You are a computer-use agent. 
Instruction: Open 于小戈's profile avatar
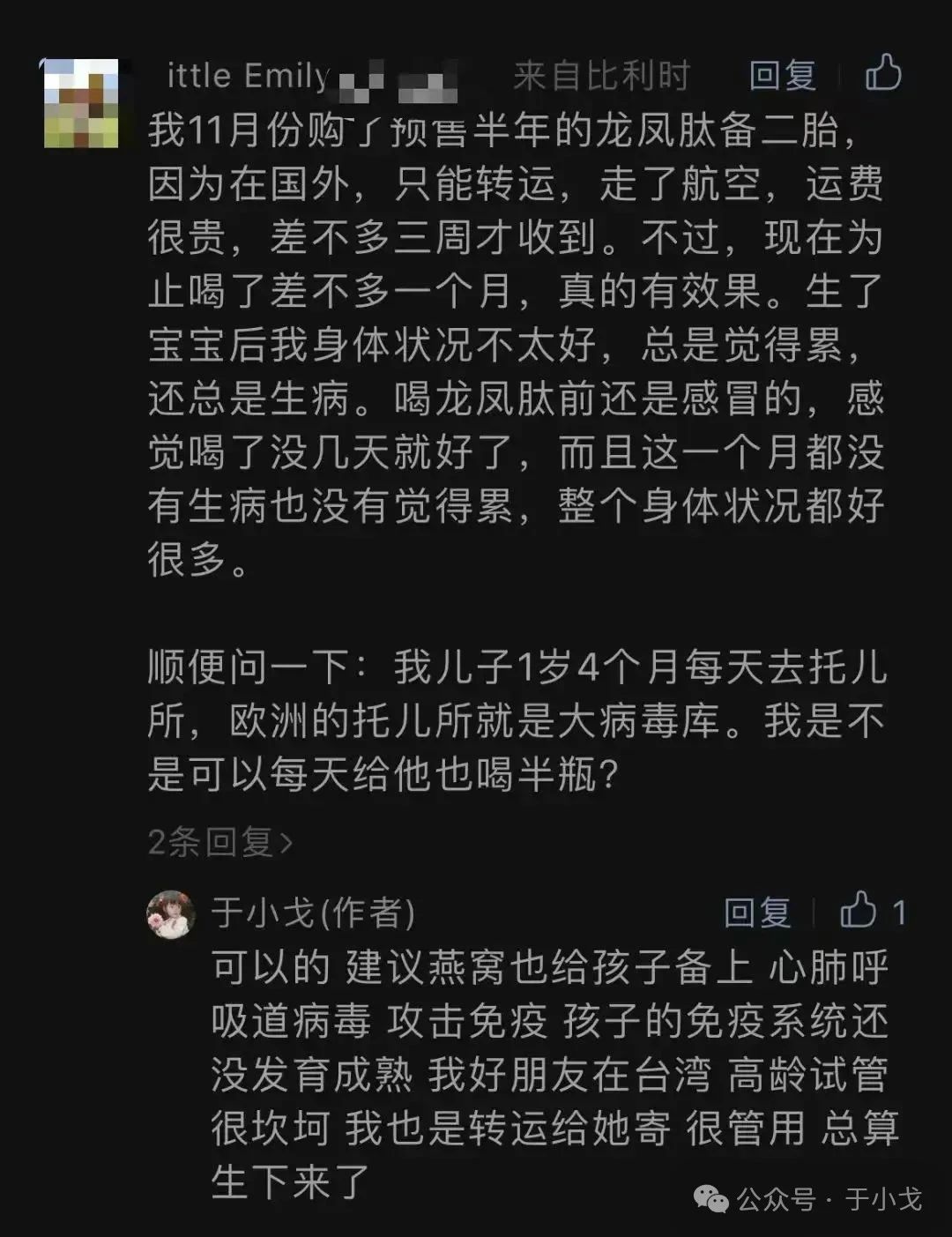pos(171,914)
